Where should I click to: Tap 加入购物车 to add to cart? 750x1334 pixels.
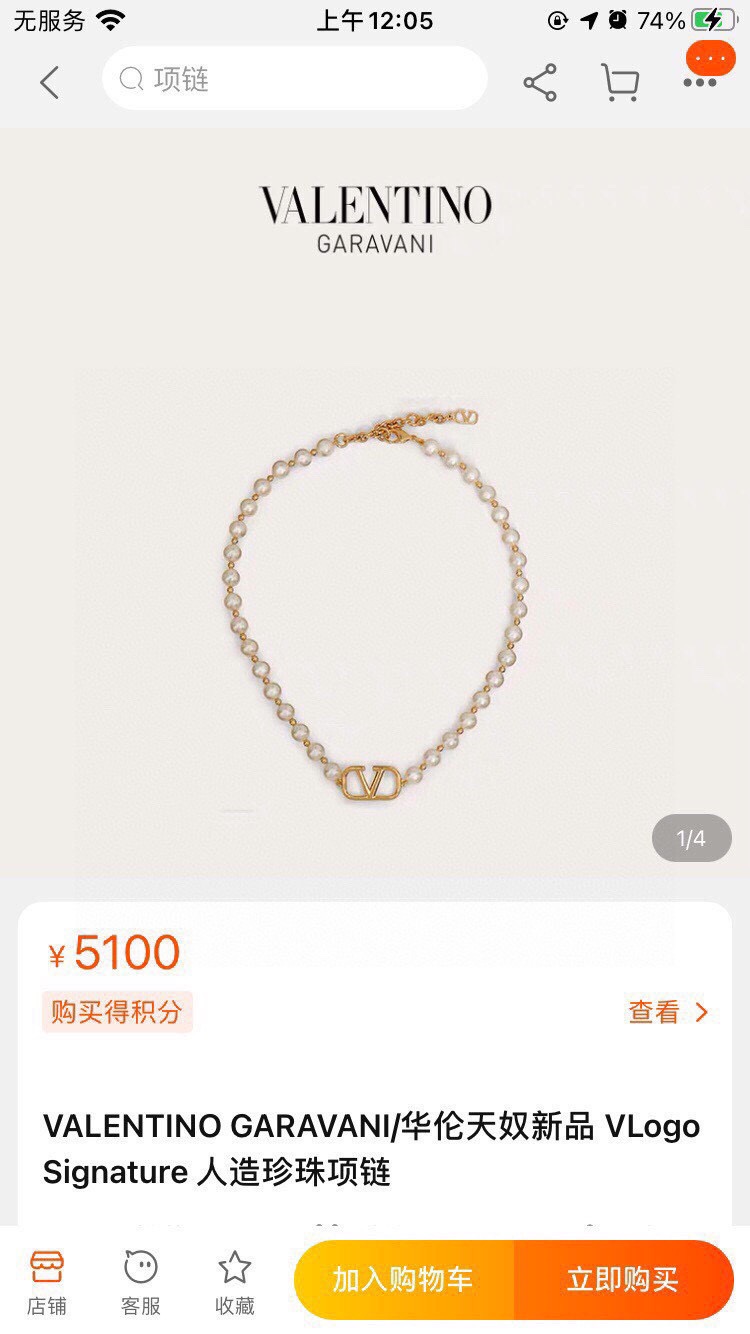[403, 1279]
